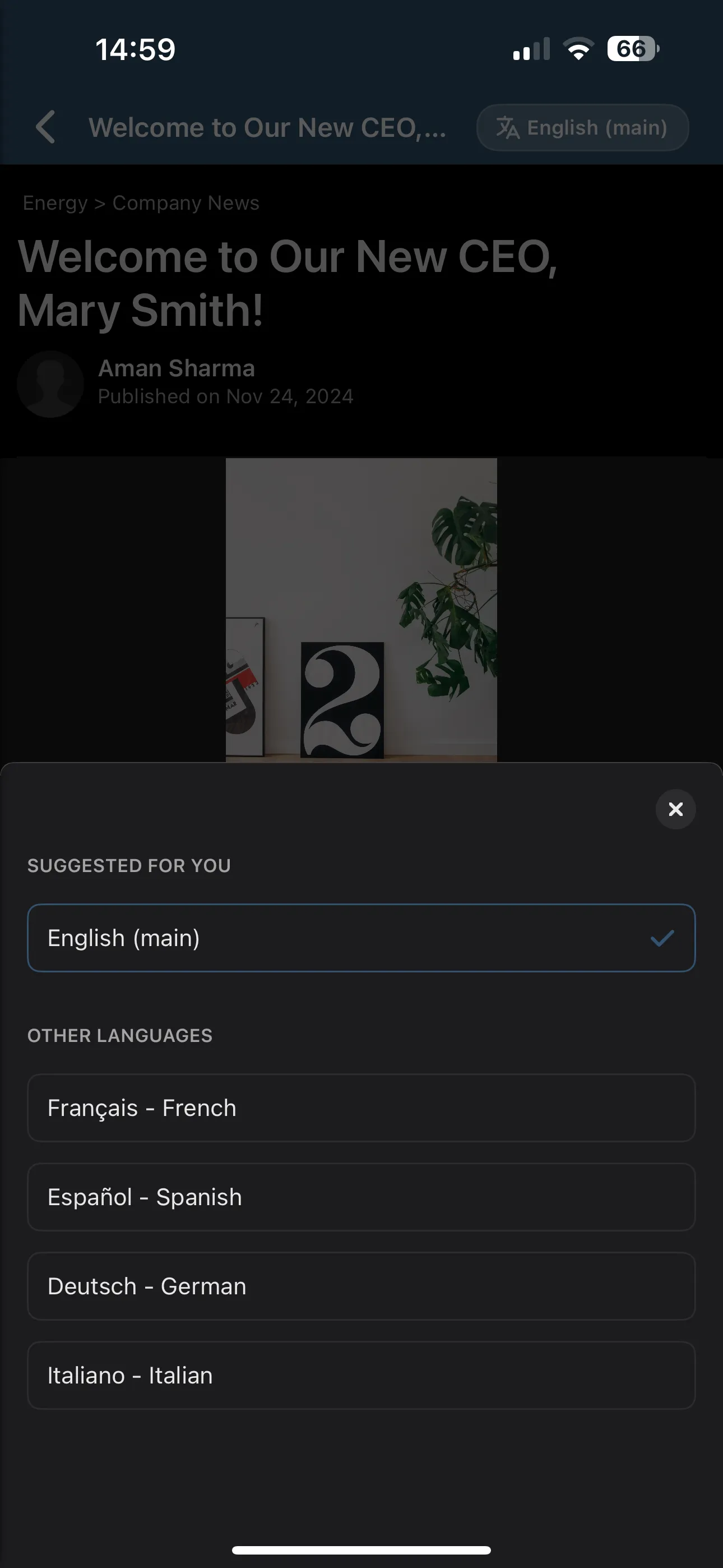Choose Italiano - Italian from other languages
This screenshot has height=1568, width=723.
tap(361, 1375)
